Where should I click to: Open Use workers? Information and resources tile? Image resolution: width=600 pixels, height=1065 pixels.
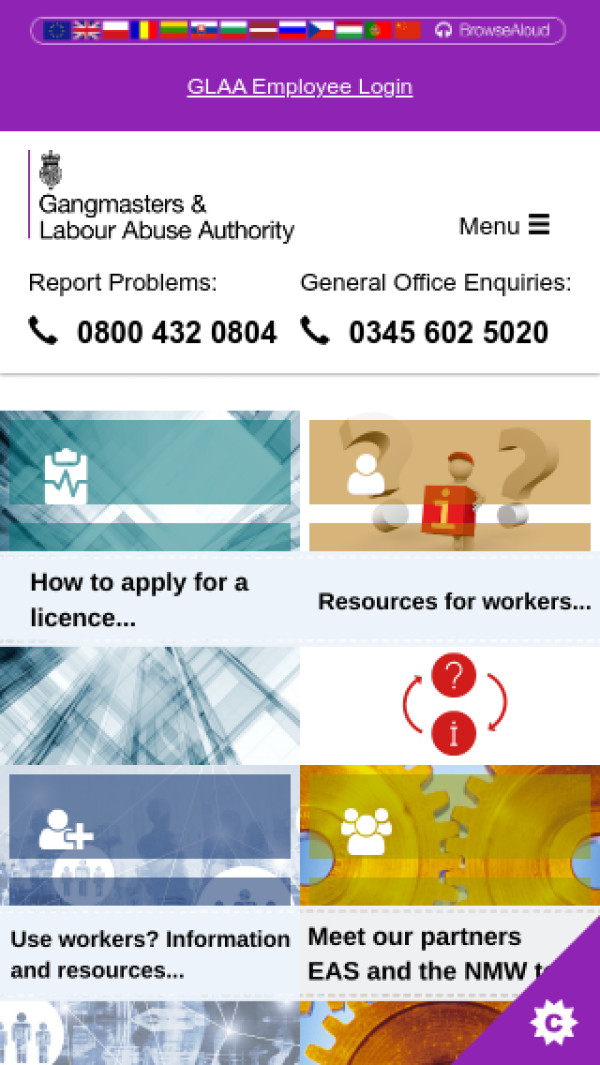pos(150,954)
